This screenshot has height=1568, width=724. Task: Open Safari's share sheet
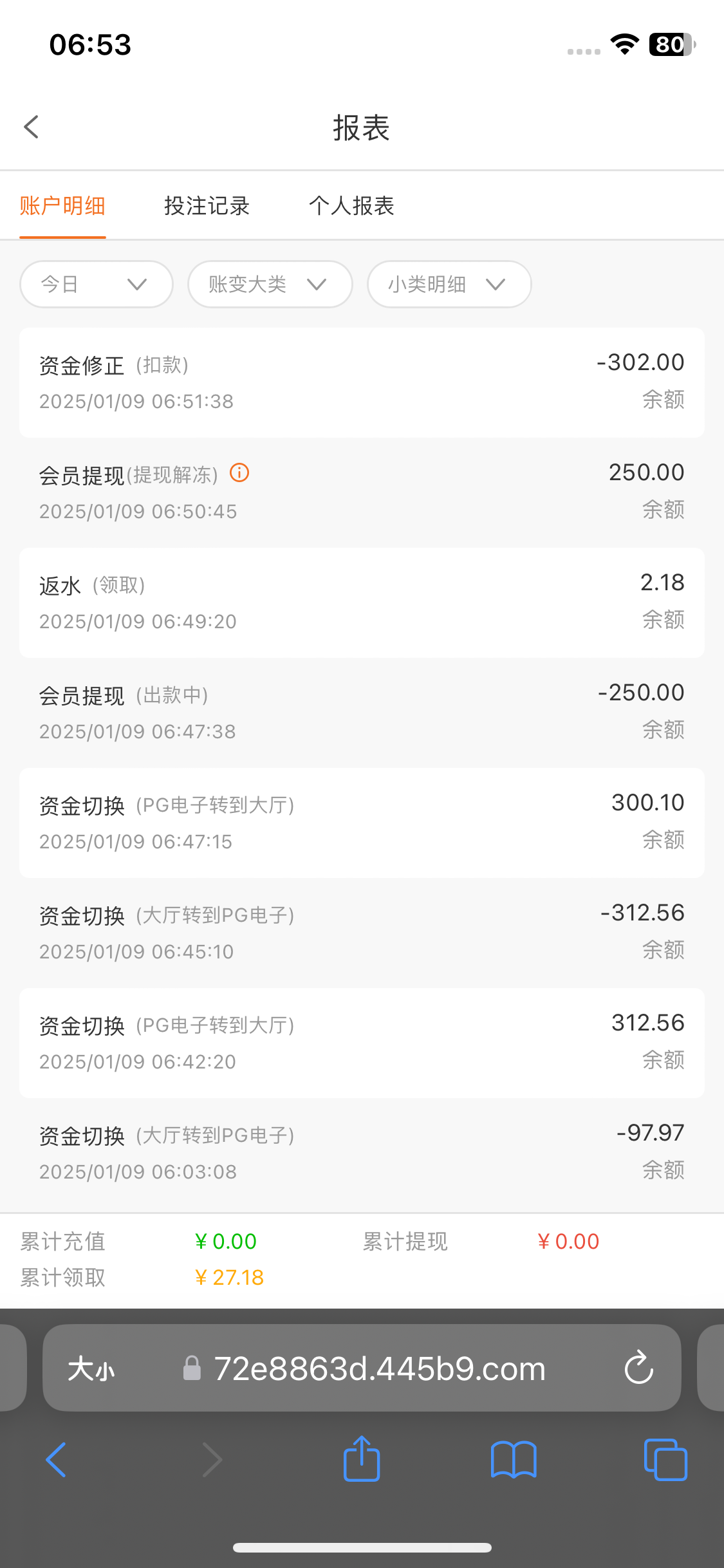[362, 1459]
